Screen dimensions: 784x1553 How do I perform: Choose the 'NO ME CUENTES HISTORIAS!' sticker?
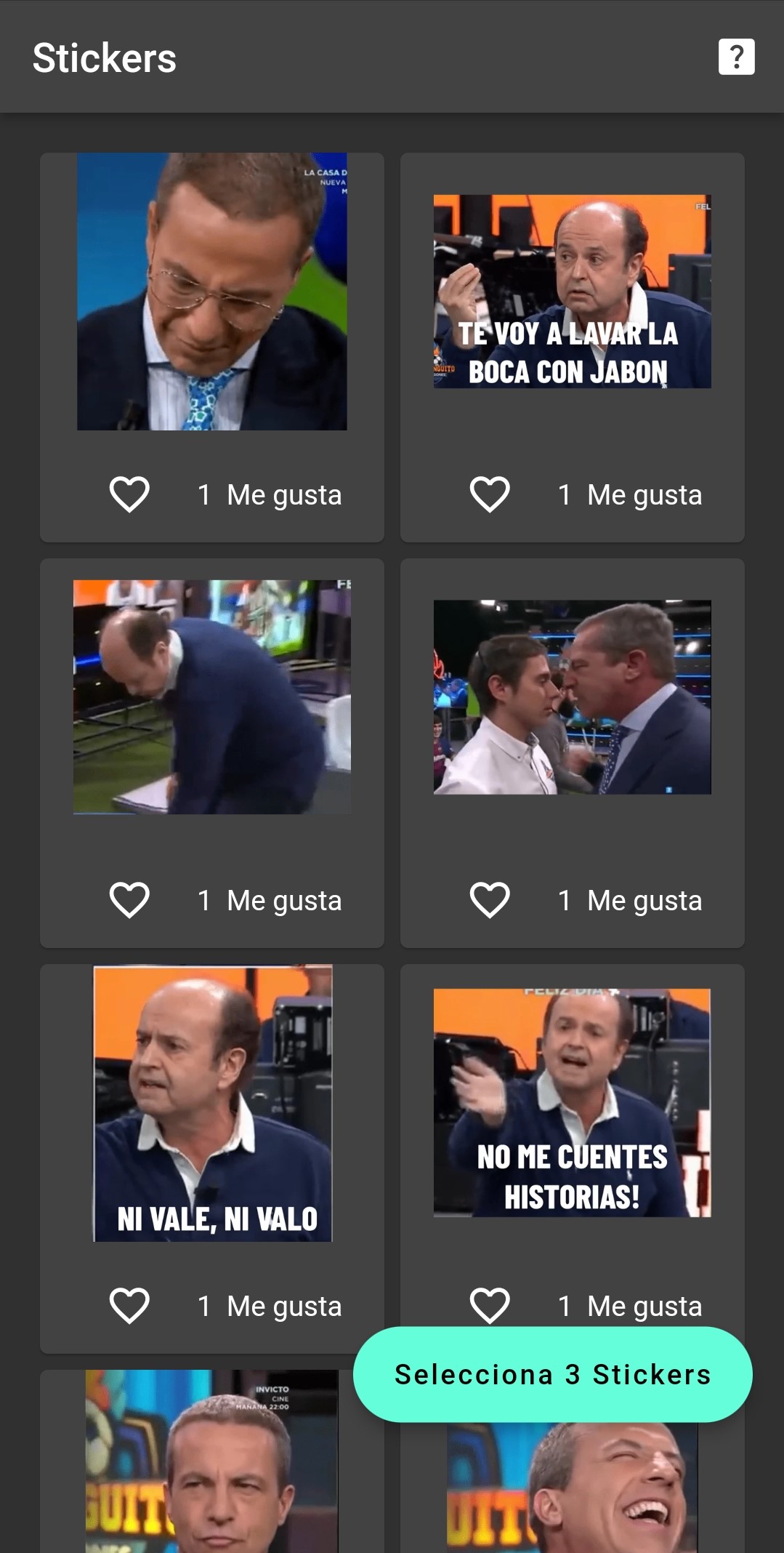572,1102
